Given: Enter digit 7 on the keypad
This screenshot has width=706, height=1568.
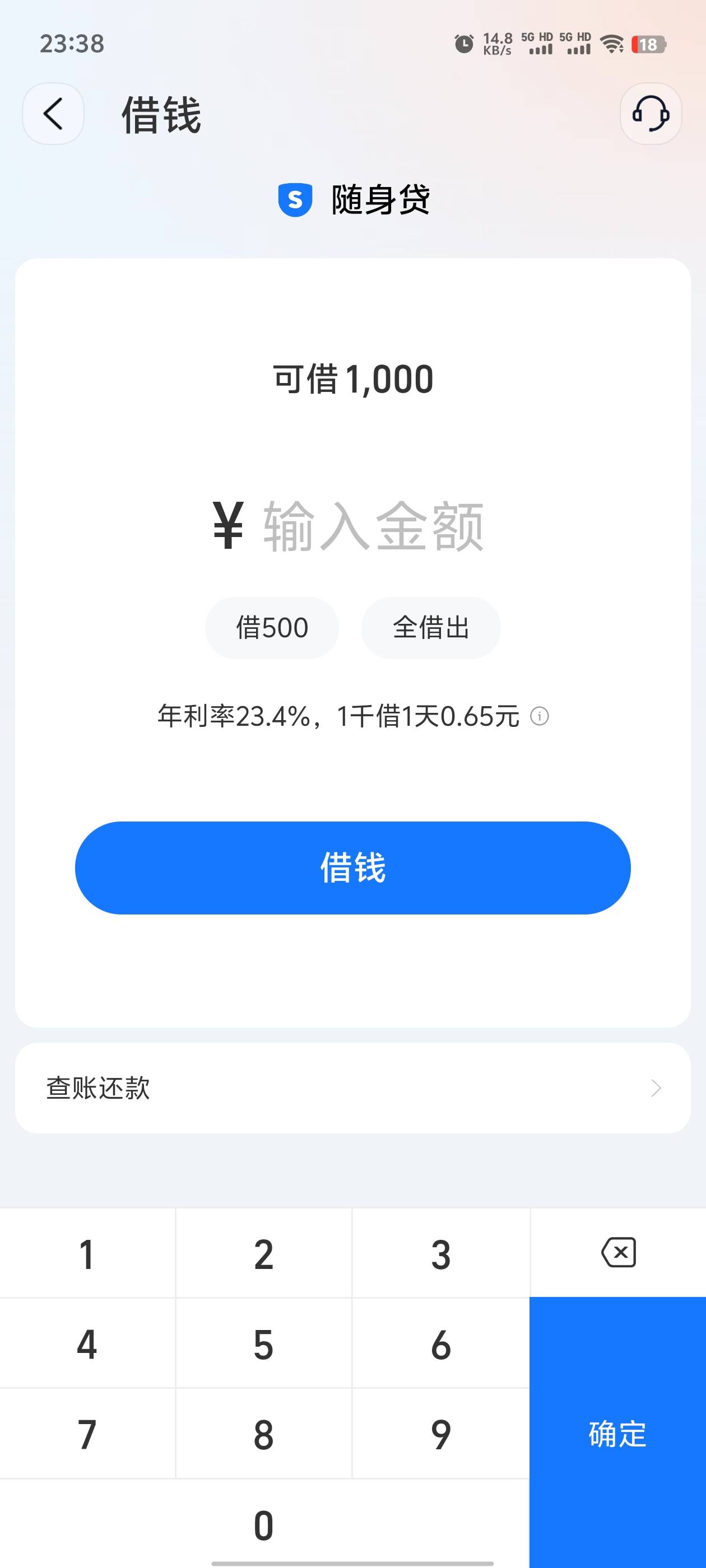Looking at the screenshot, I should 87,1434.
